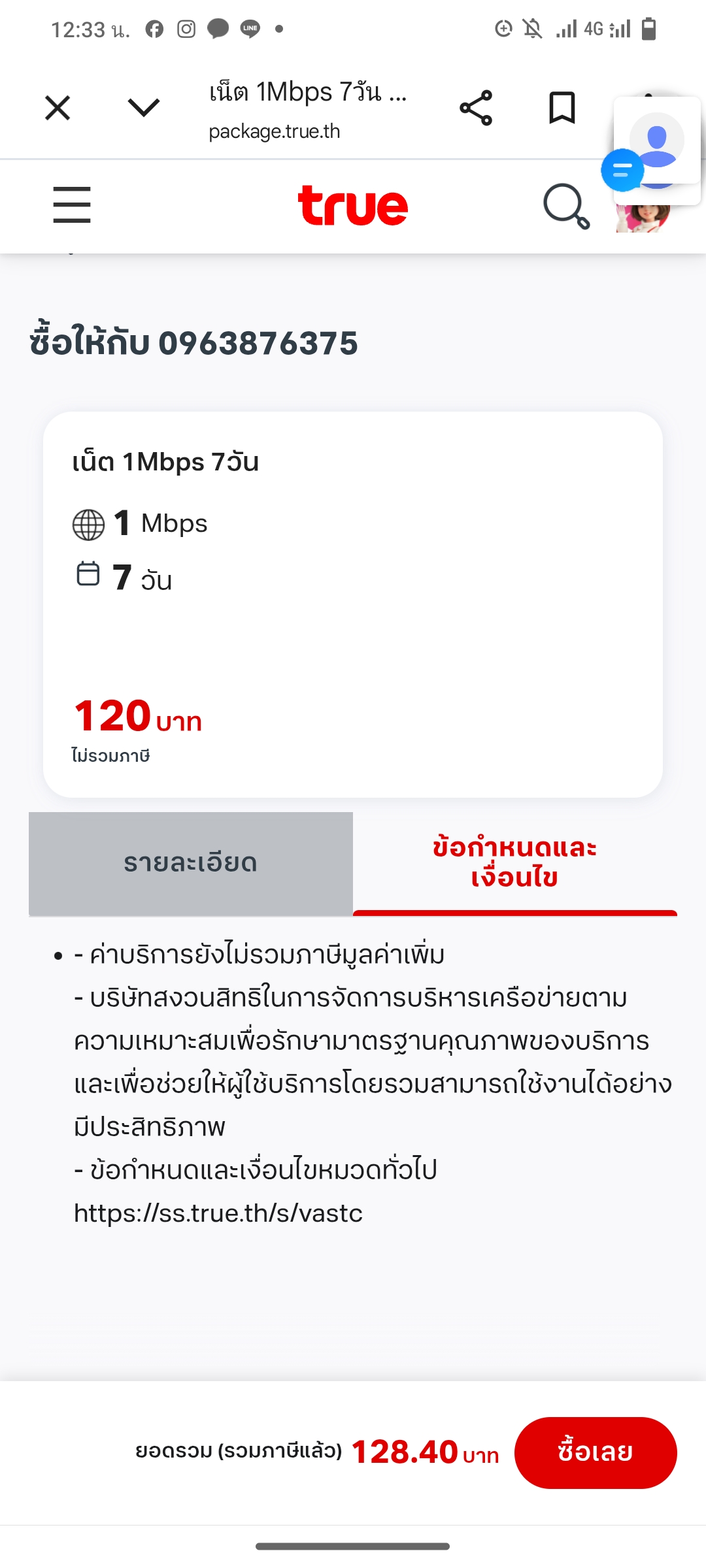Select the ข้อกำหนดและเงื่อนไข tab
Screen dimensions: 706x1568
(514, 863)
